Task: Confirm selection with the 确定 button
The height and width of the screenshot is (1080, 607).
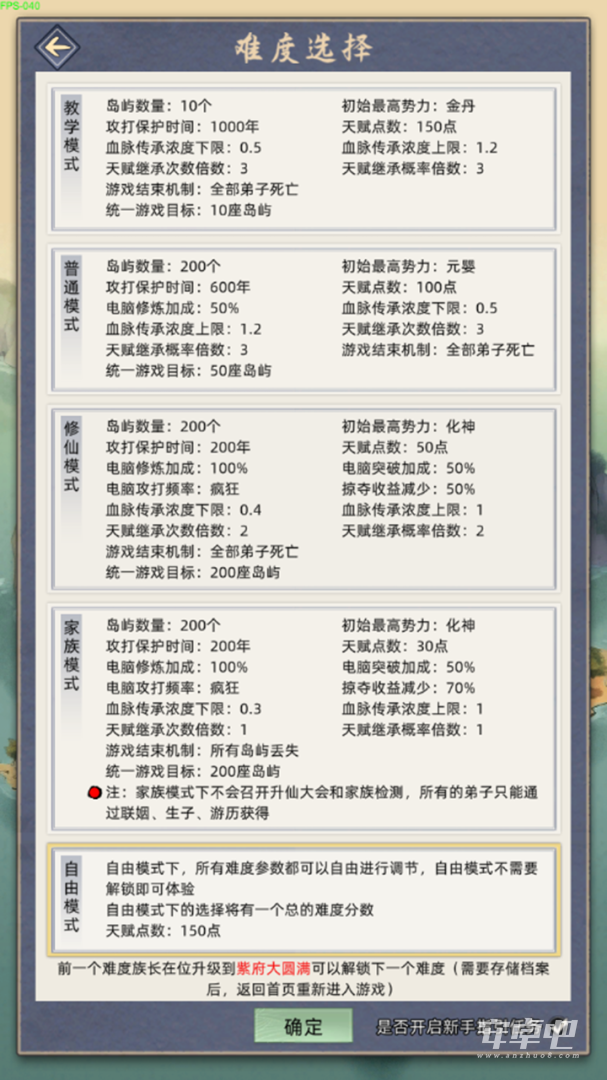Action: (303, 1026)
